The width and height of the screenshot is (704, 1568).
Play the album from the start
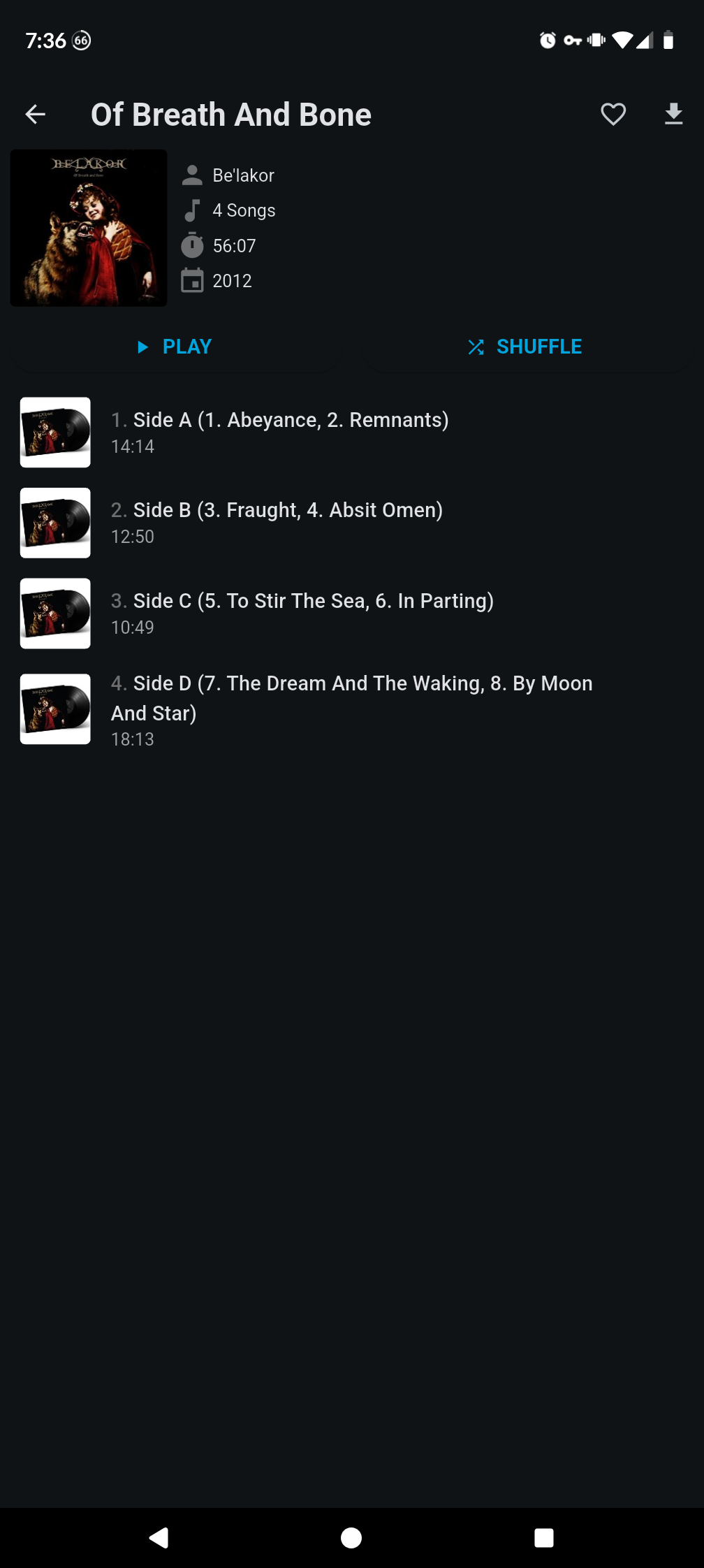point(175,347)
